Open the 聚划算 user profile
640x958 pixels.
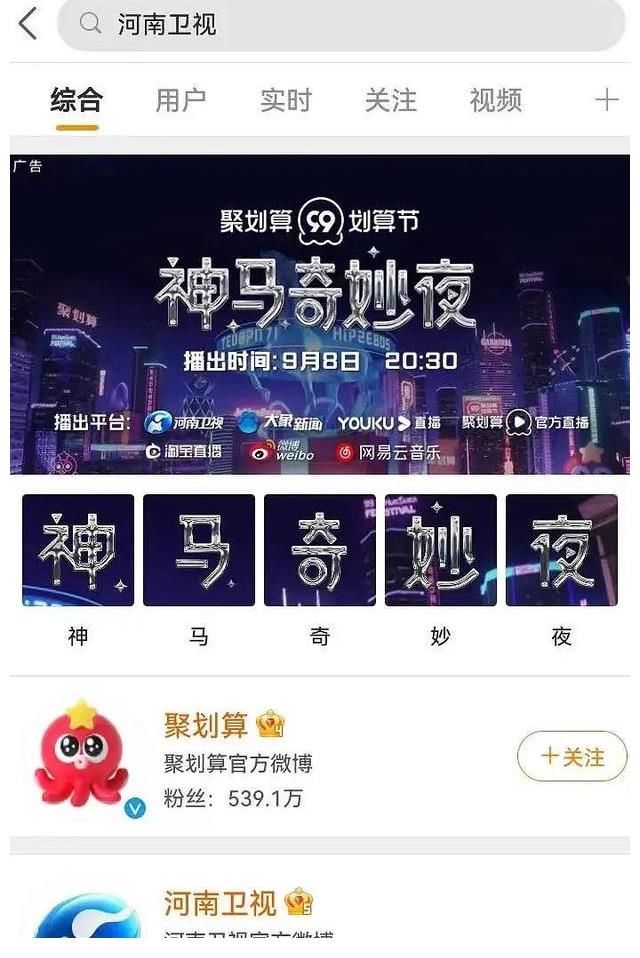208,725
